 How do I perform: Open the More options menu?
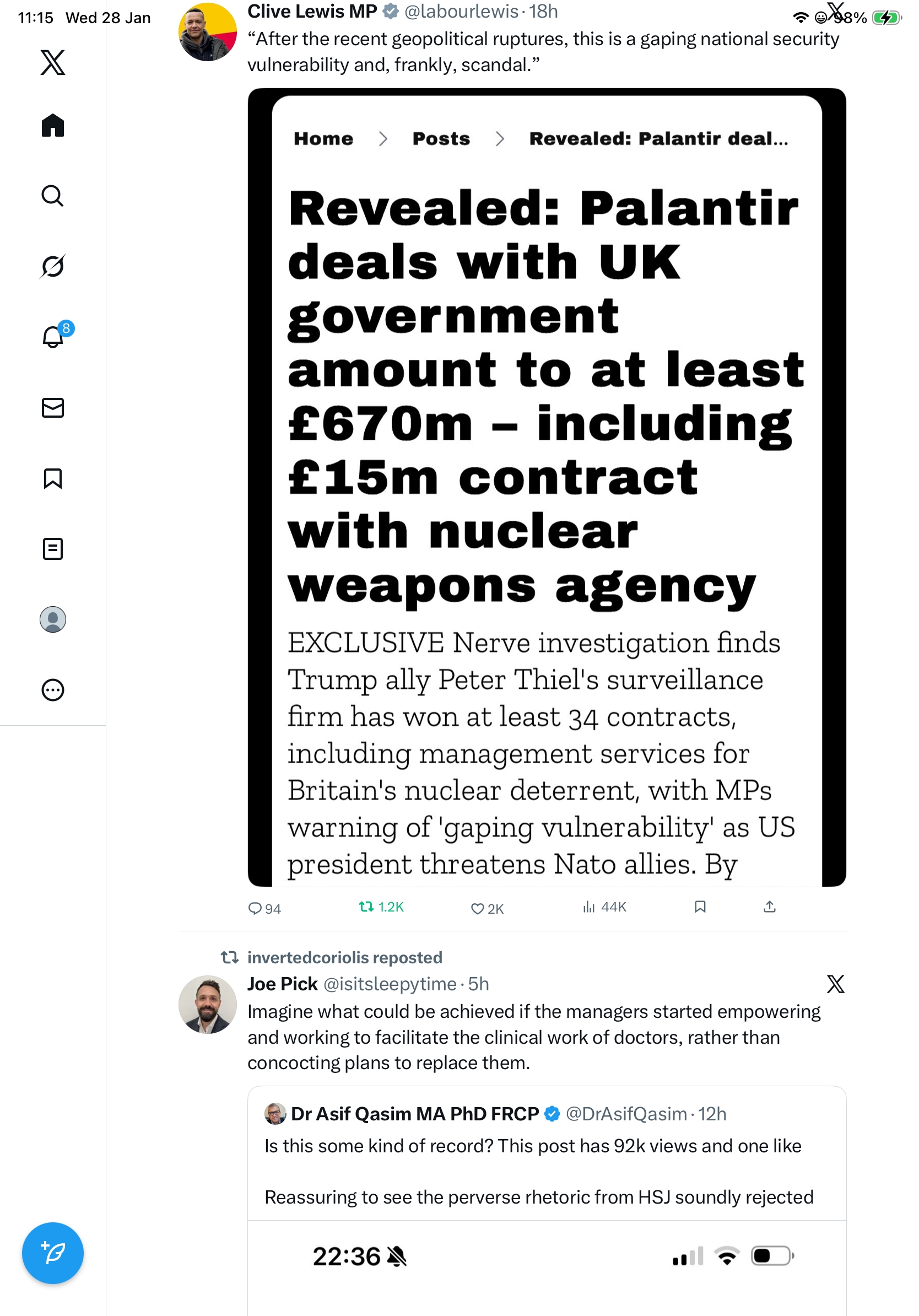point(53,689)
